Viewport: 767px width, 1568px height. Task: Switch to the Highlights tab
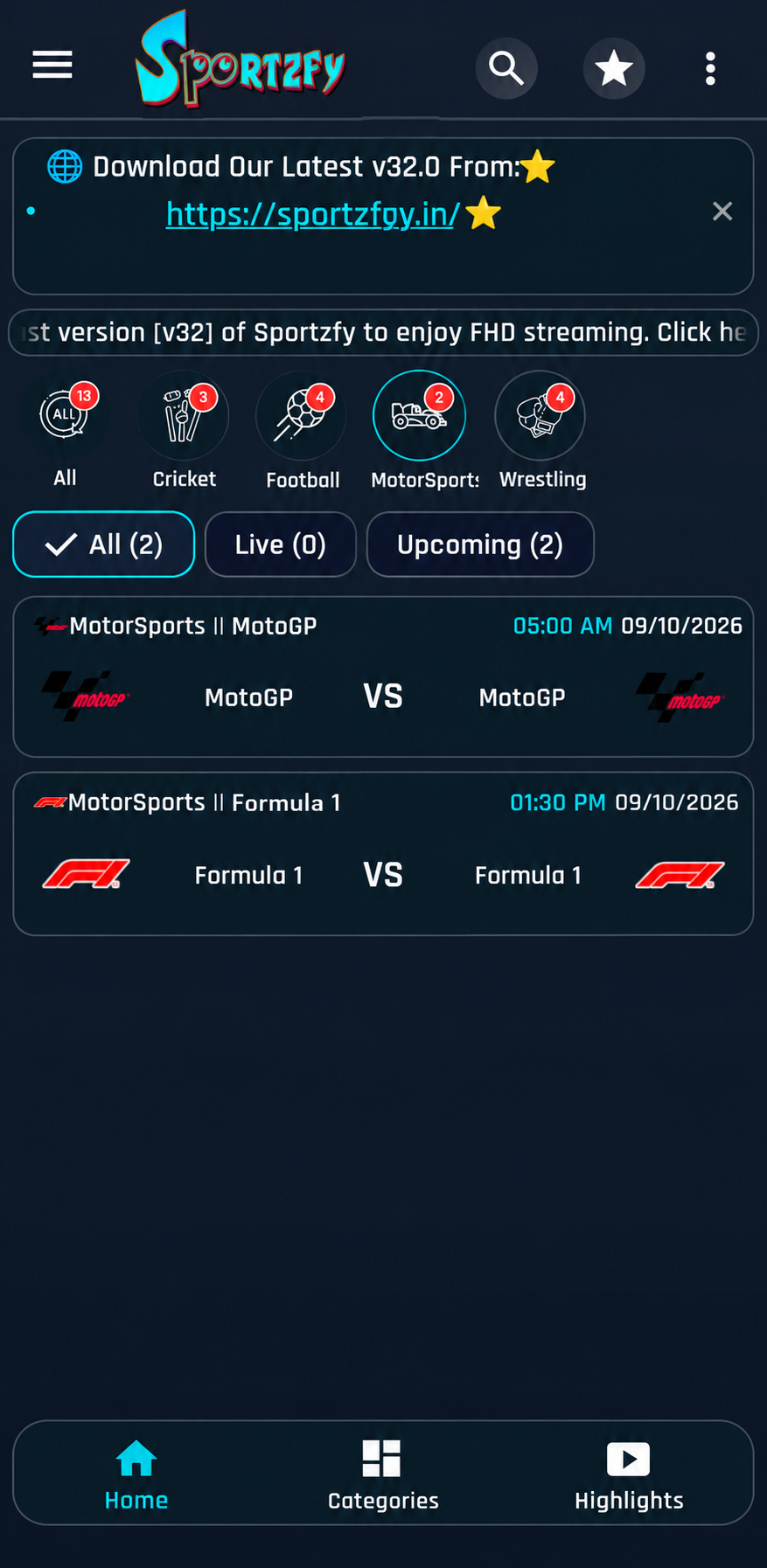pyautogui.click(x=629, y=1475)
